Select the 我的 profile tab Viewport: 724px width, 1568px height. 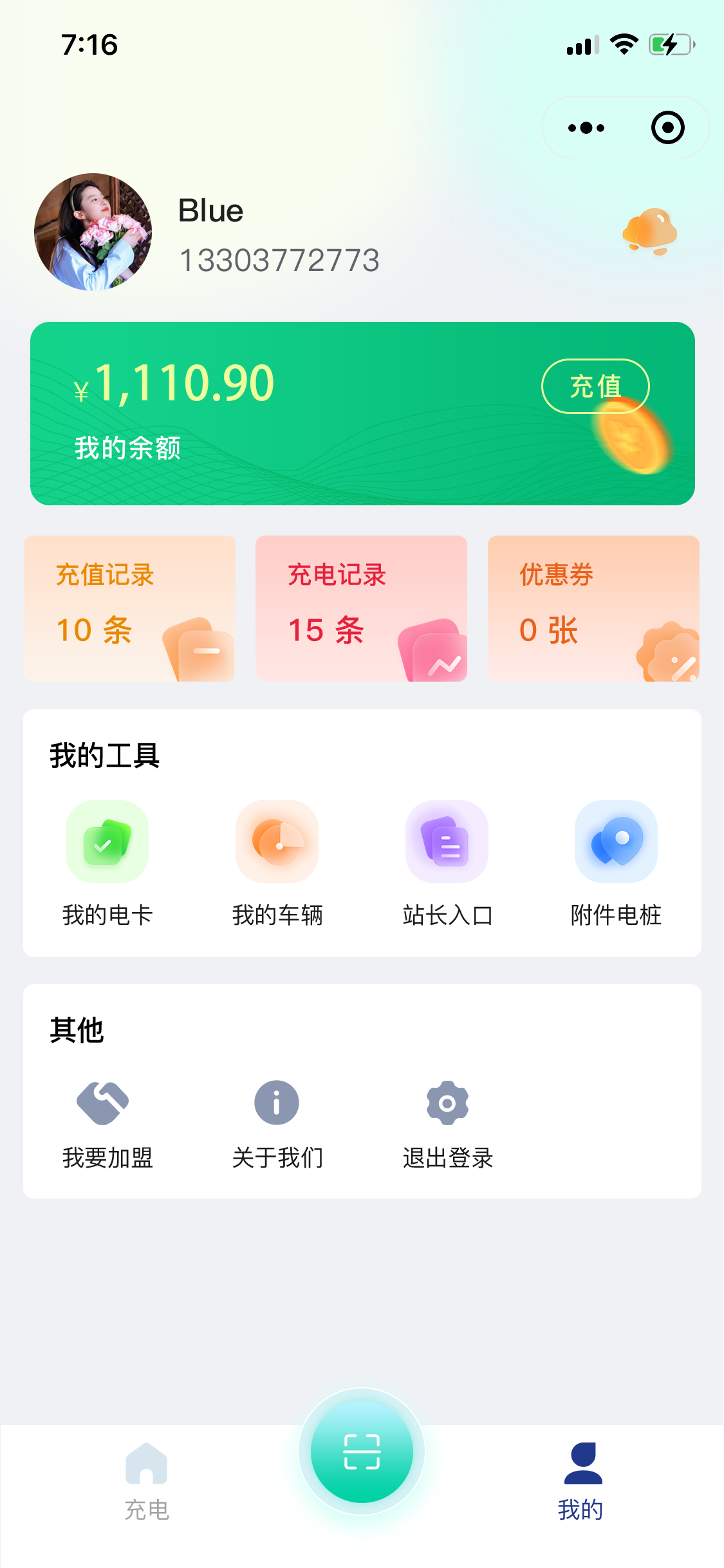click(x=581, y=1482)
